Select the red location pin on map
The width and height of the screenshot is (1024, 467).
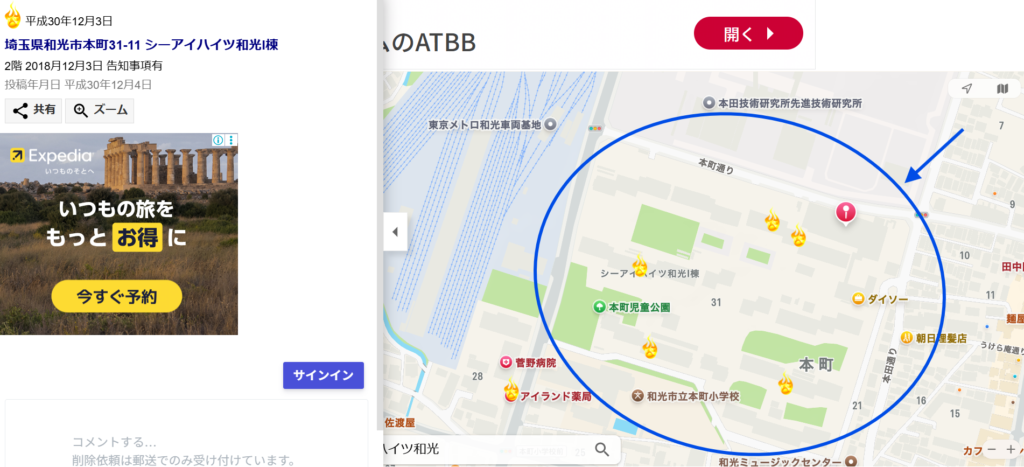[x=846, y=211]
